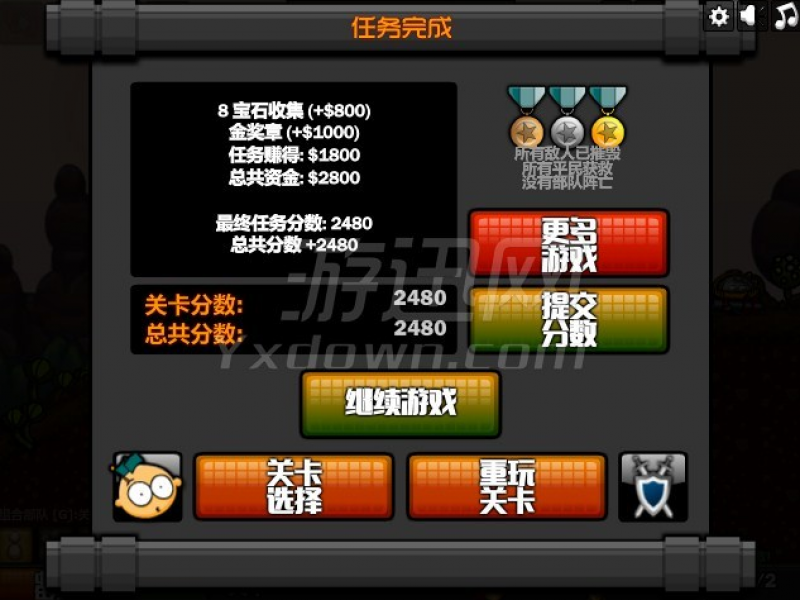Replay the level with 重玩关卡
The width and height of the screenshot is (800, 600).
pyautogui.click(x=507, y=487)
